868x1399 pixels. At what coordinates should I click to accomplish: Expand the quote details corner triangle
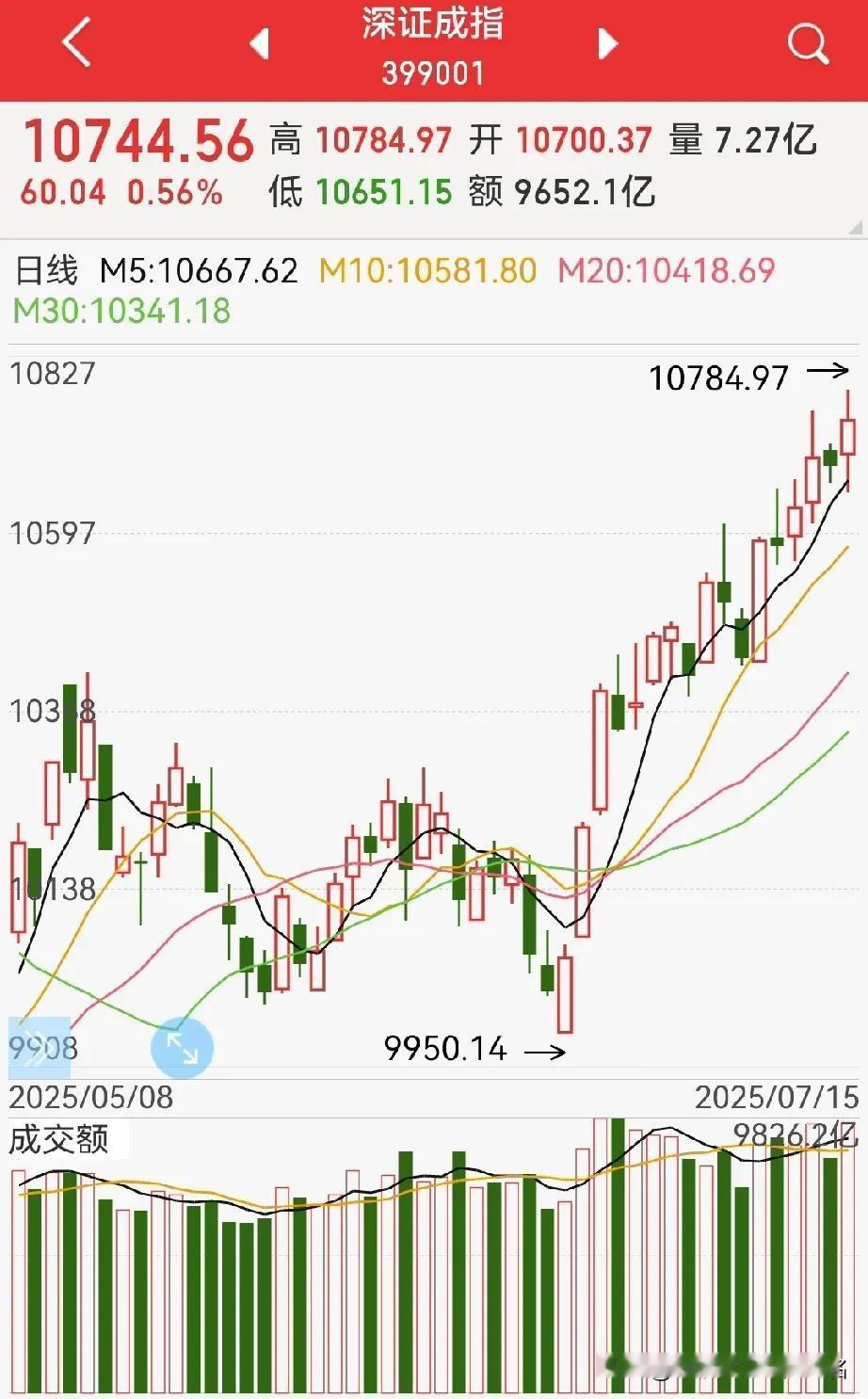[x=856, y=228]
